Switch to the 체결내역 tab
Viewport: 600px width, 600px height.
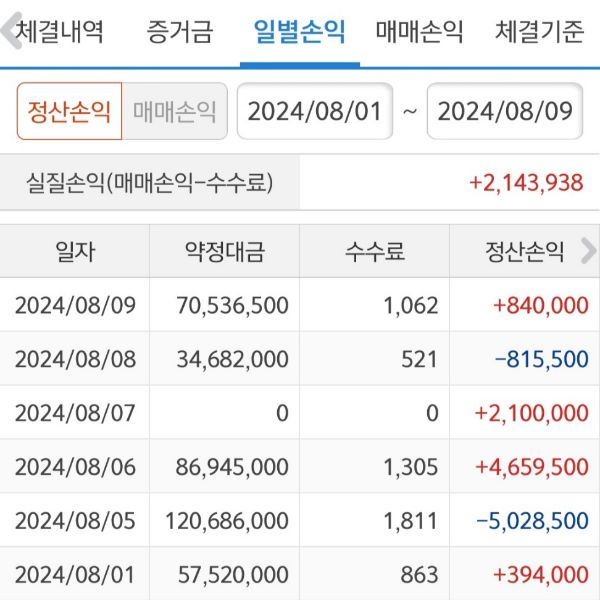(62, 32)
